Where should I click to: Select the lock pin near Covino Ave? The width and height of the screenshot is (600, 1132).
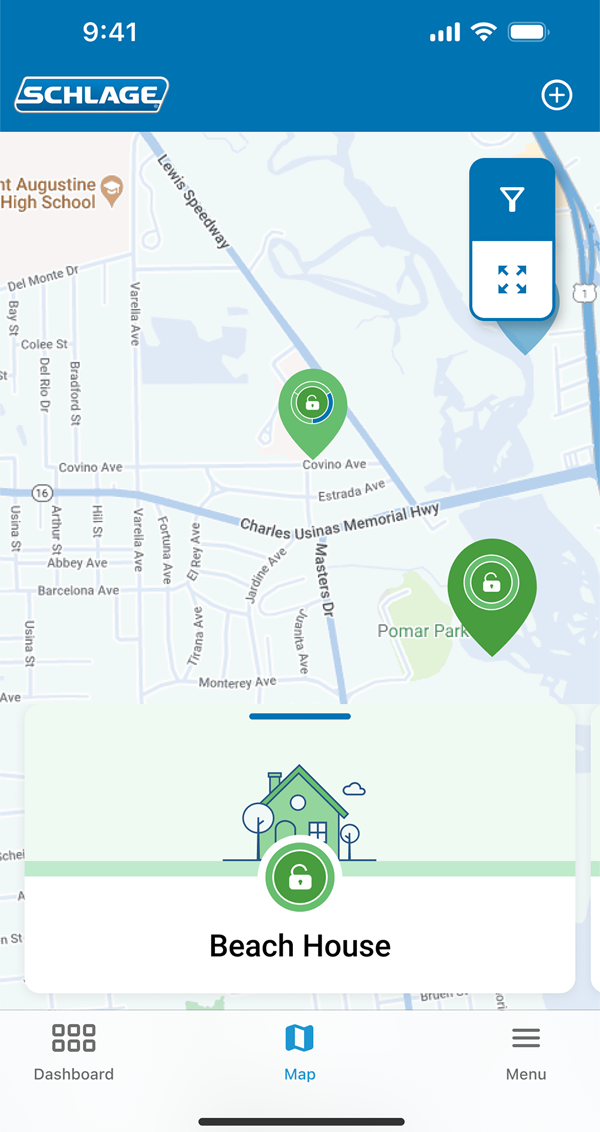[x=312, y=405]
